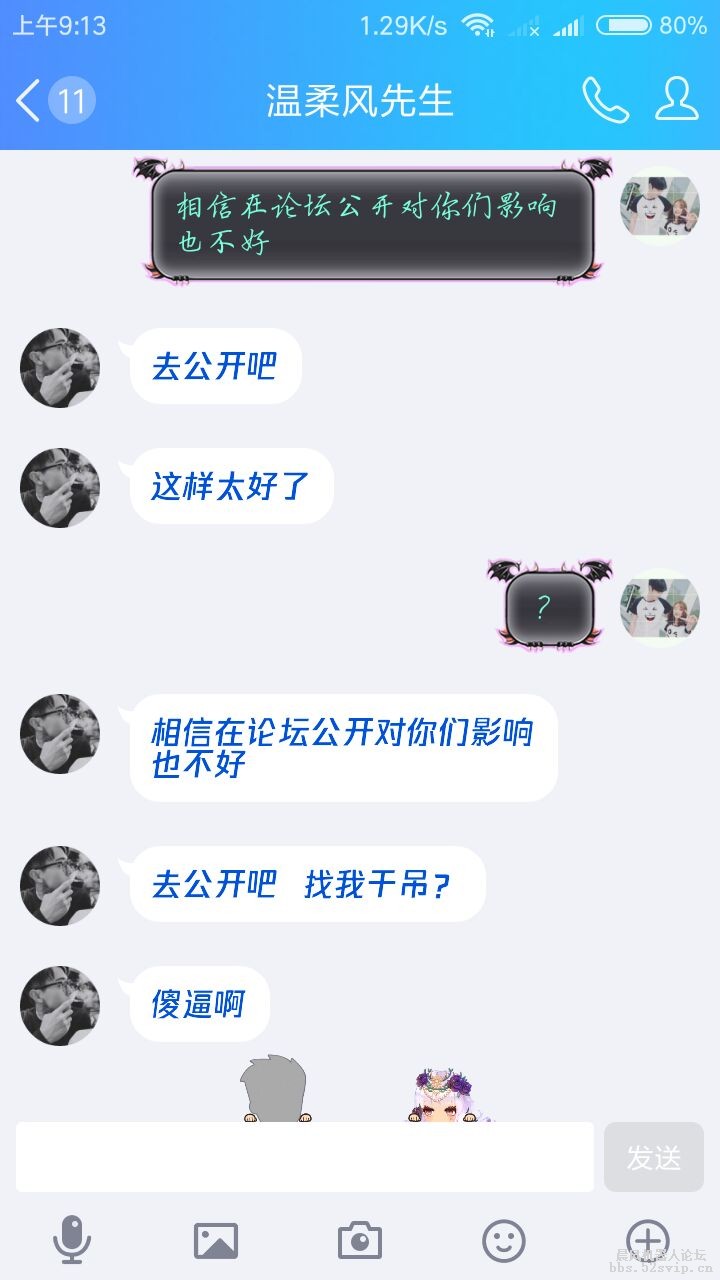Tap your own avatar next to the ? bubble
Image resolution: width=720 pixels, height=1280 pixels.
point(660,605)
